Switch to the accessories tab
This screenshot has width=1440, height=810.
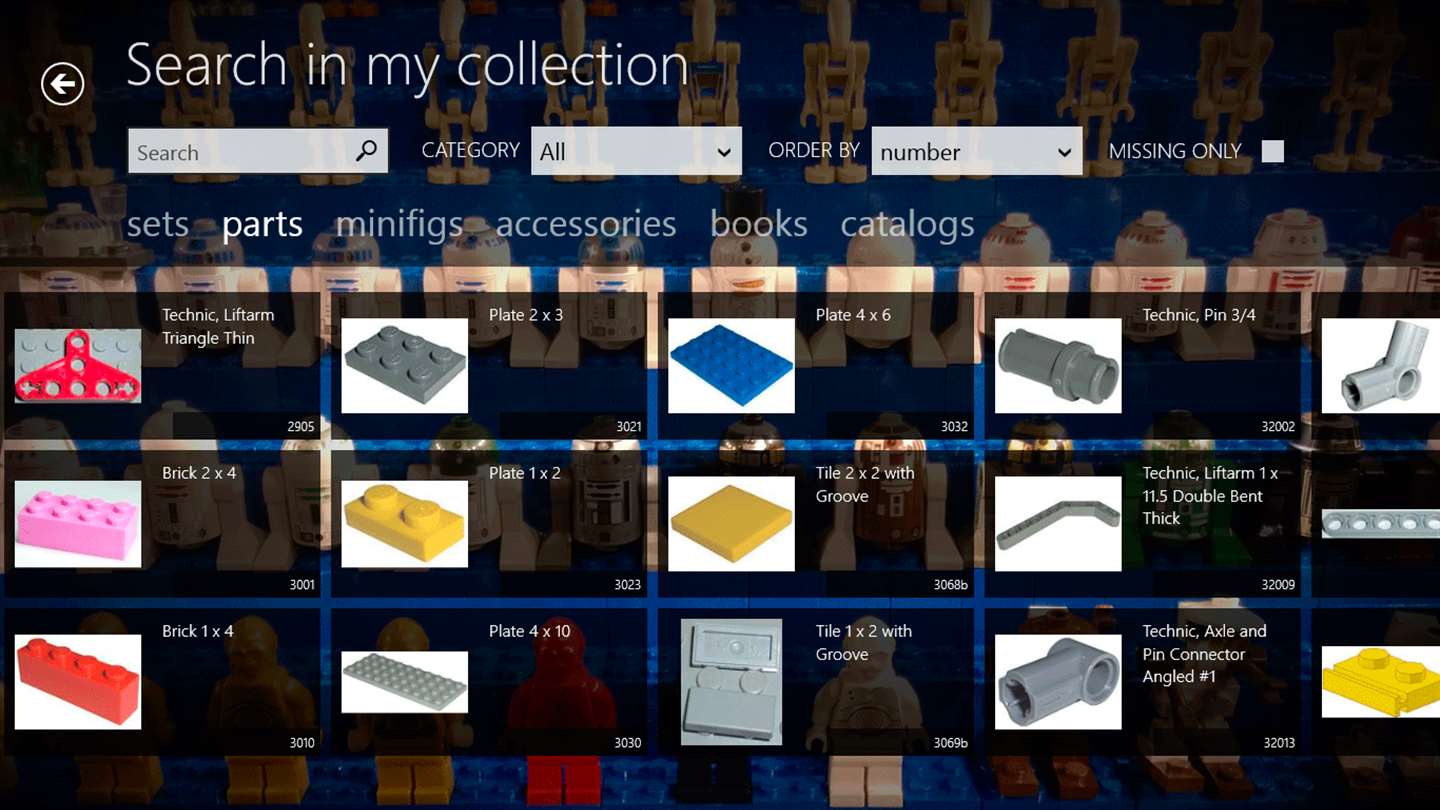pyautogui.click(x=586, y=224)
